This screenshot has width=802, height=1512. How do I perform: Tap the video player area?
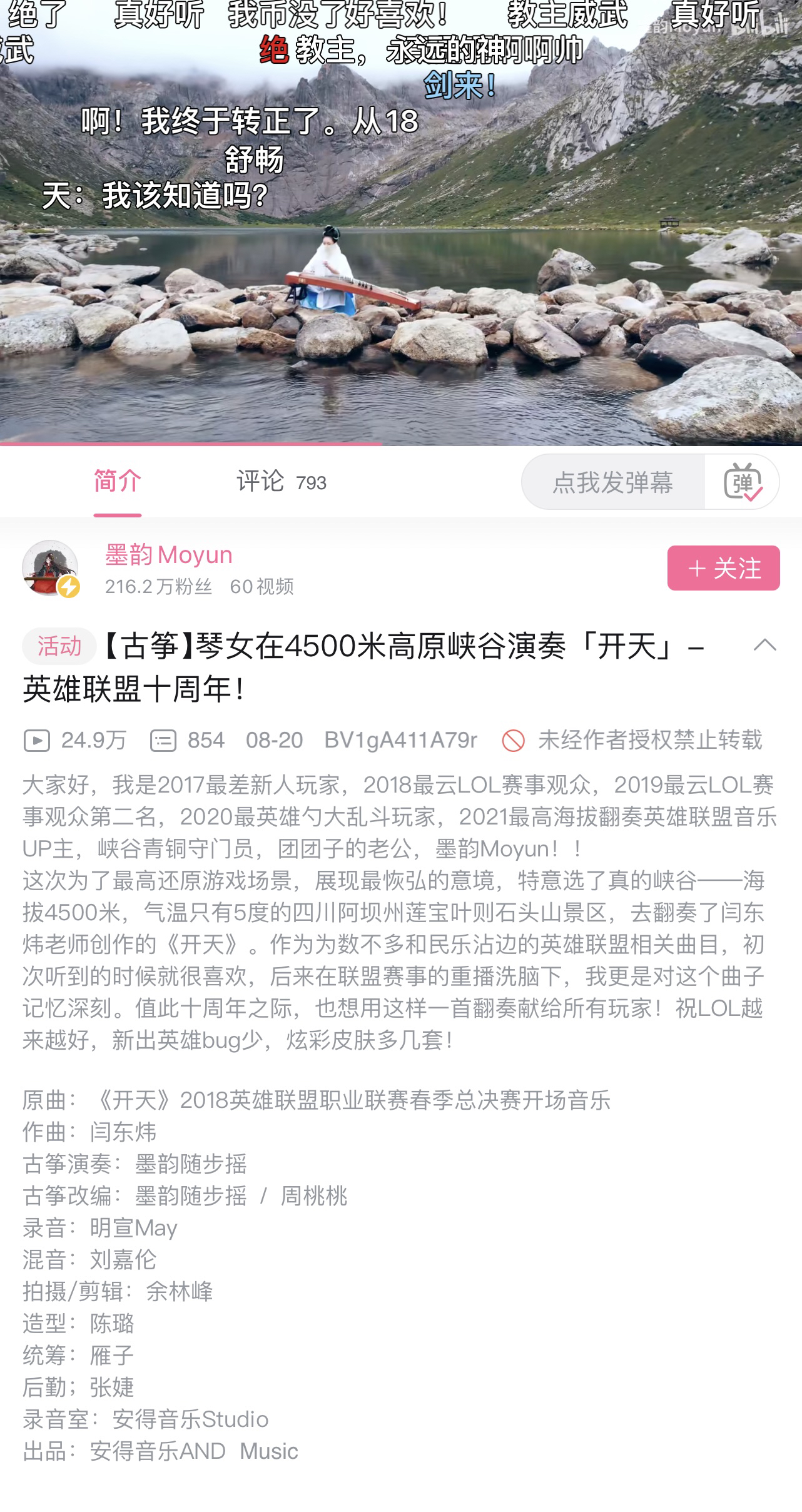pos(400,250)
